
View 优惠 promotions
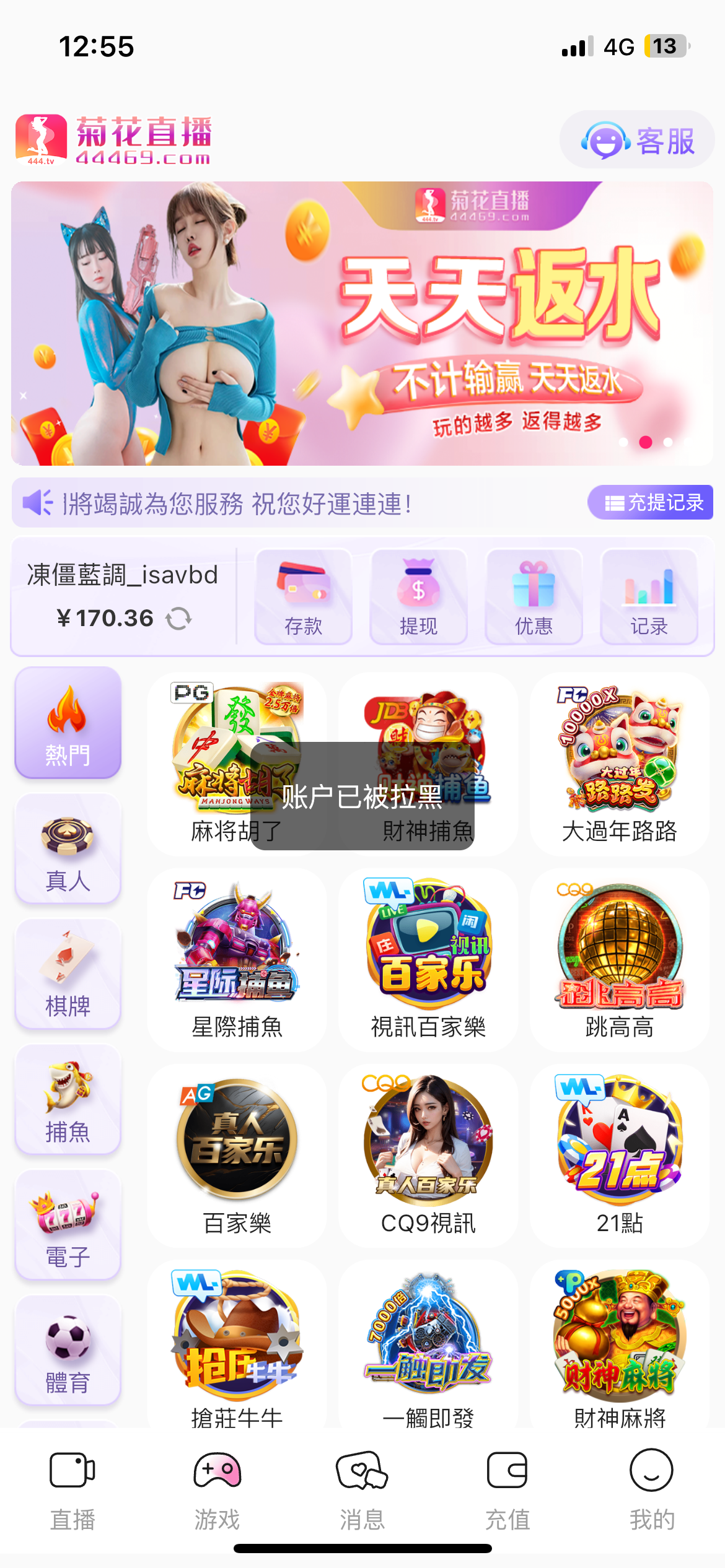pos(534,597)
